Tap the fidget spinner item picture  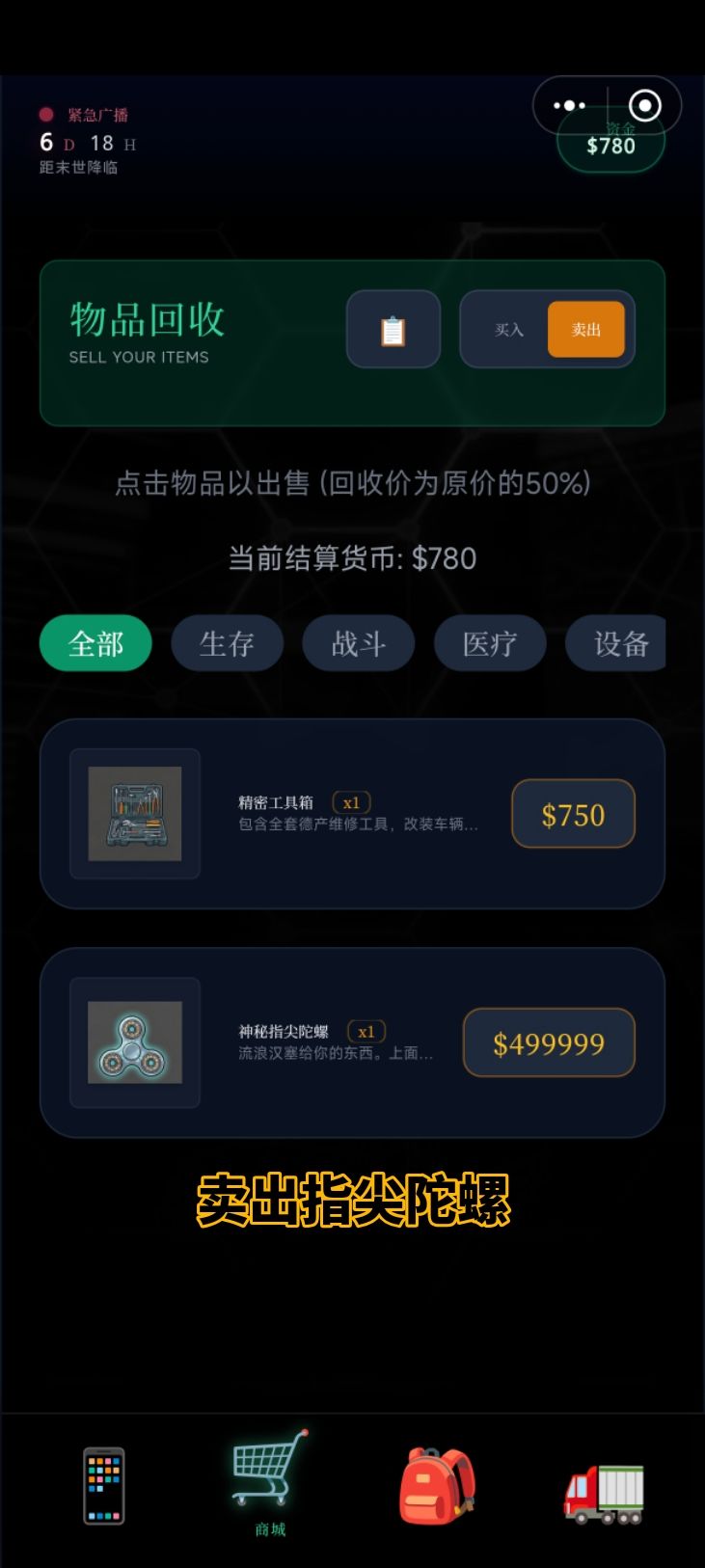pyautogui.click(x=135, y=1042)
